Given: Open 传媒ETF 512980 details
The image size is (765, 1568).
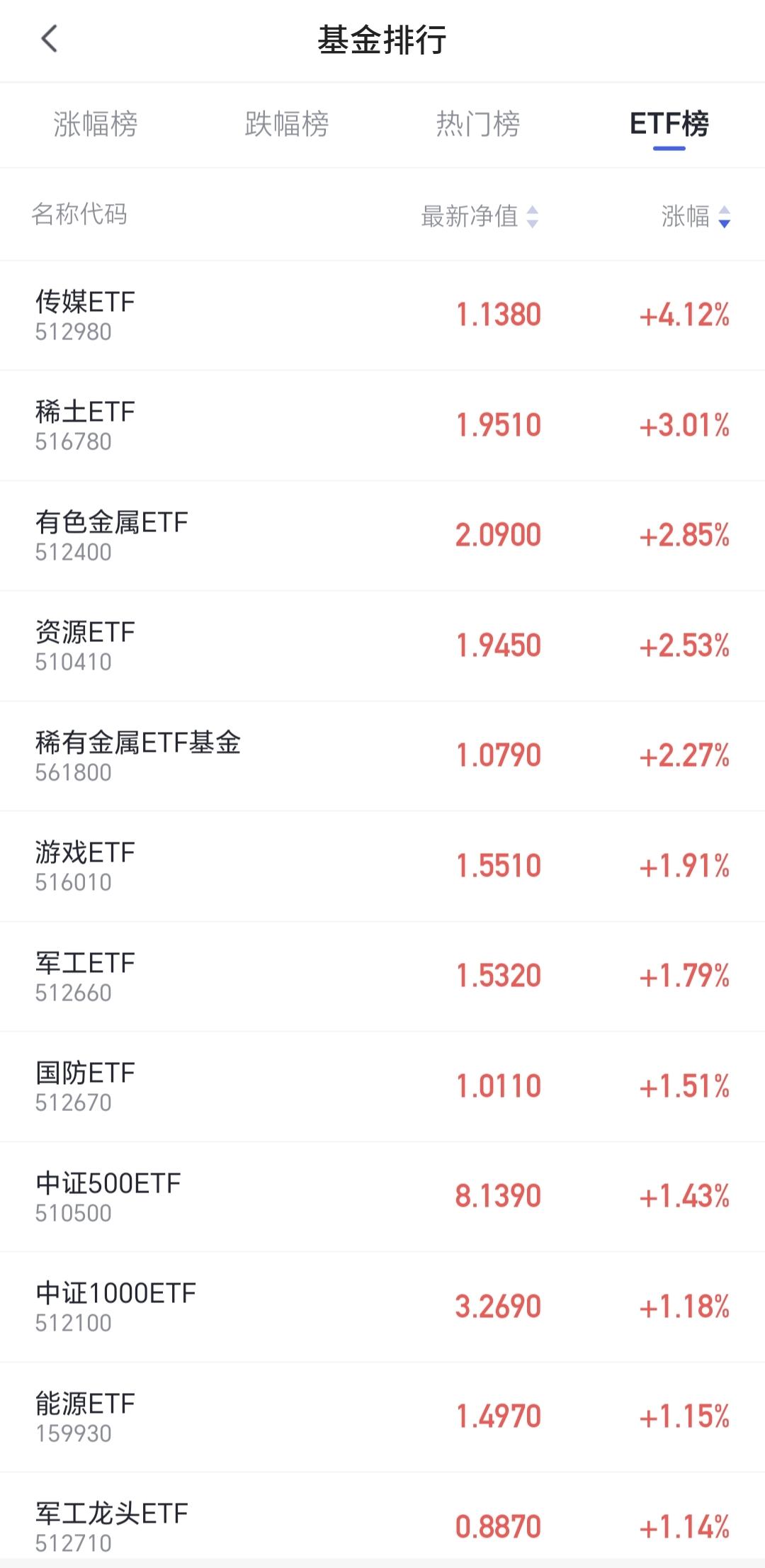Looking at the screenshot, I should pos(382,315).
